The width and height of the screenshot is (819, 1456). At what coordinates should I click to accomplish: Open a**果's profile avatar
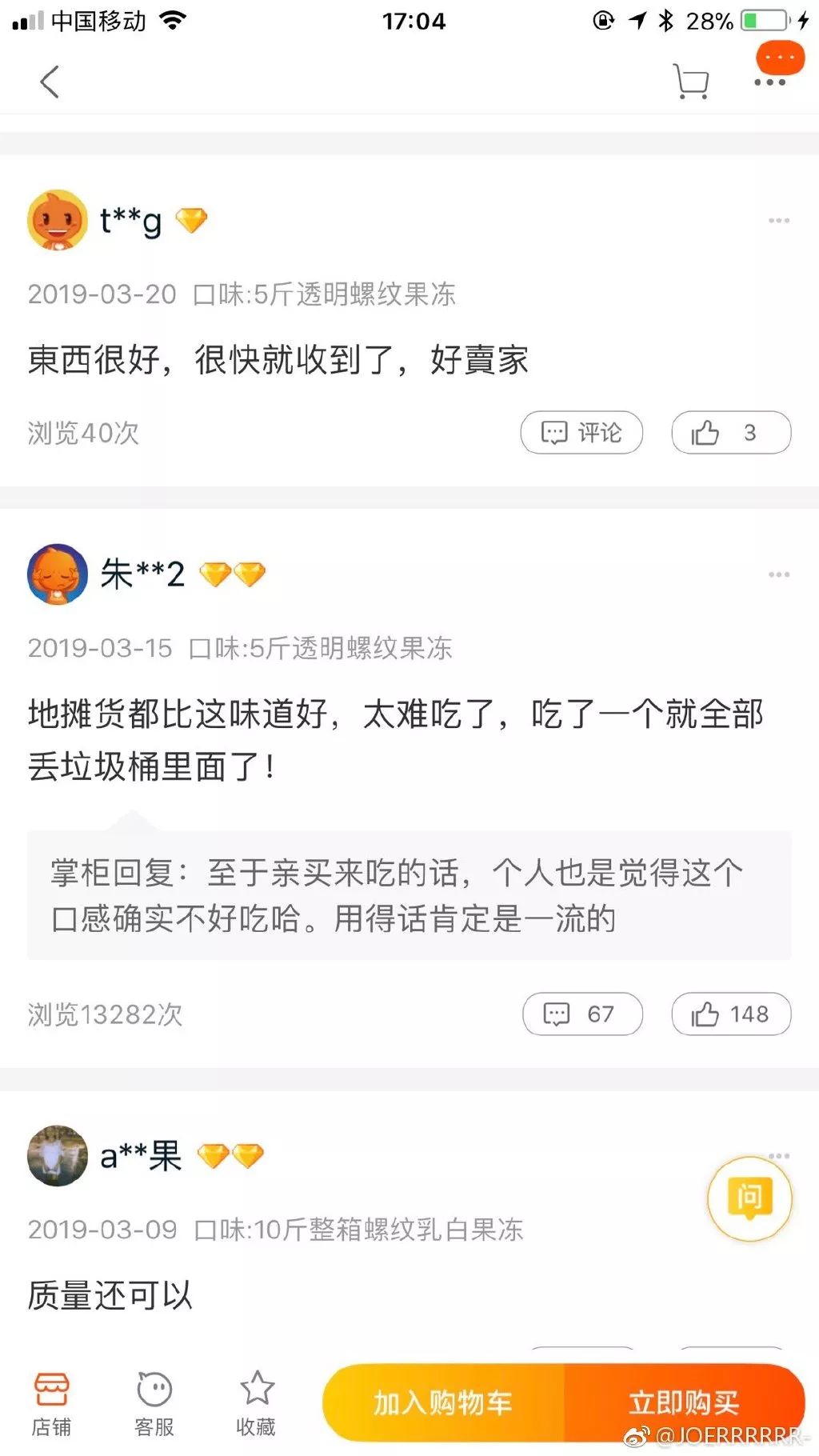coord(58,1156)
